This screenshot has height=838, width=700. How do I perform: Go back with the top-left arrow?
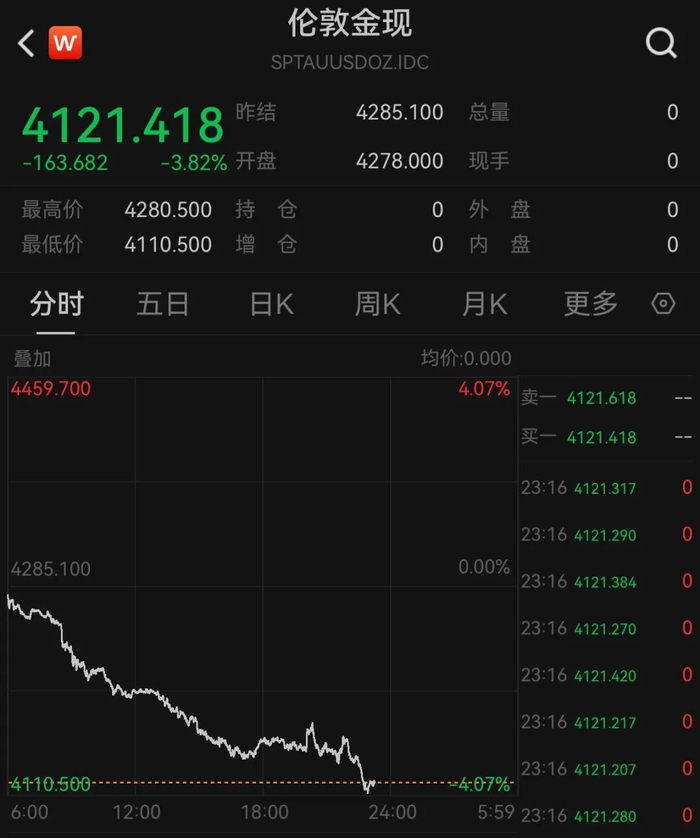point(26,43)
